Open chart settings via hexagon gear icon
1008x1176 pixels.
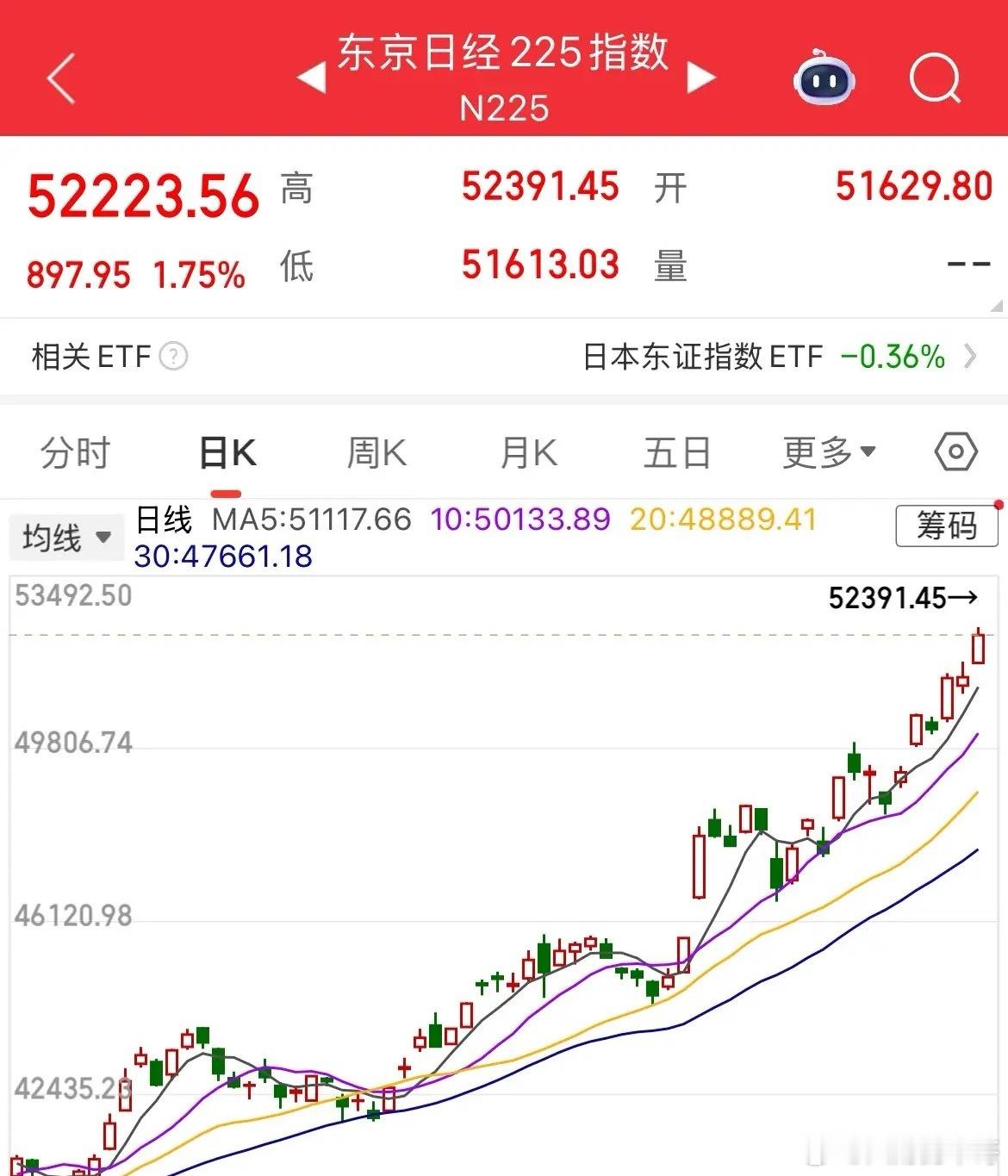click(x=955, y=451)
